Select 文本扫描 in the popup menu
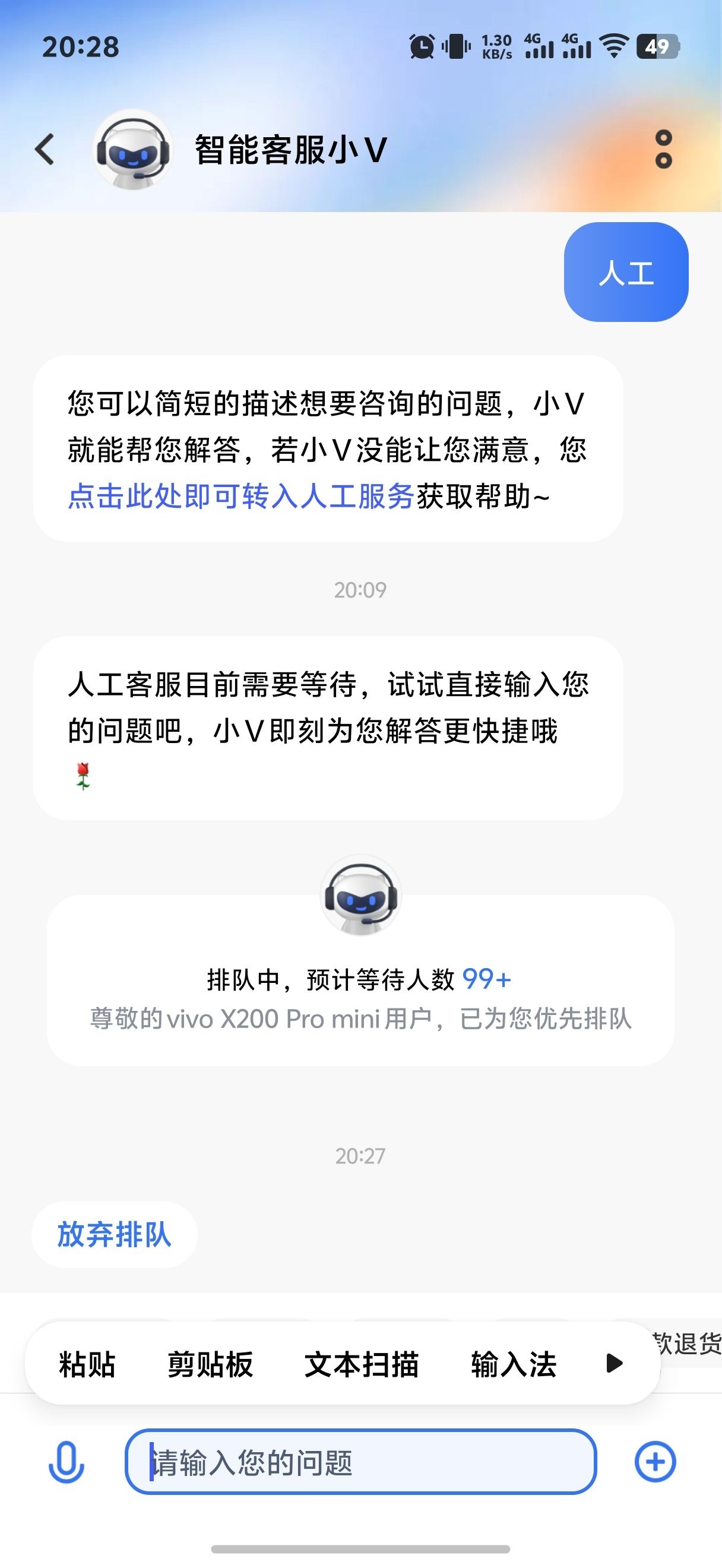The width and height of the screenshot is (722, 1568). 362,1364
